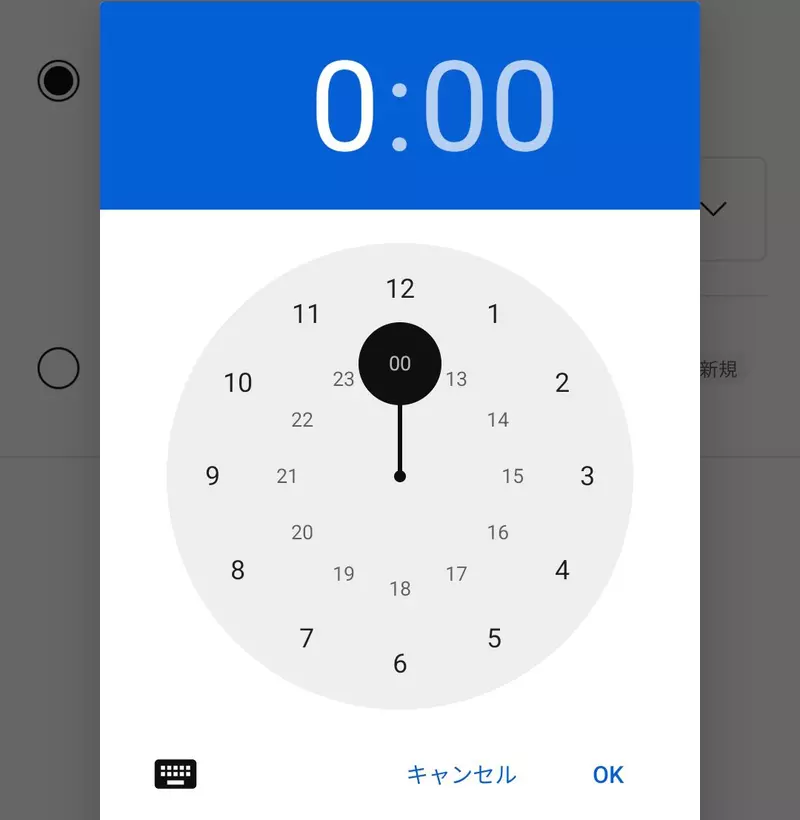Set hour to 23 on inner ring
This screenshot has width=800, height=820.
point(344,379)
